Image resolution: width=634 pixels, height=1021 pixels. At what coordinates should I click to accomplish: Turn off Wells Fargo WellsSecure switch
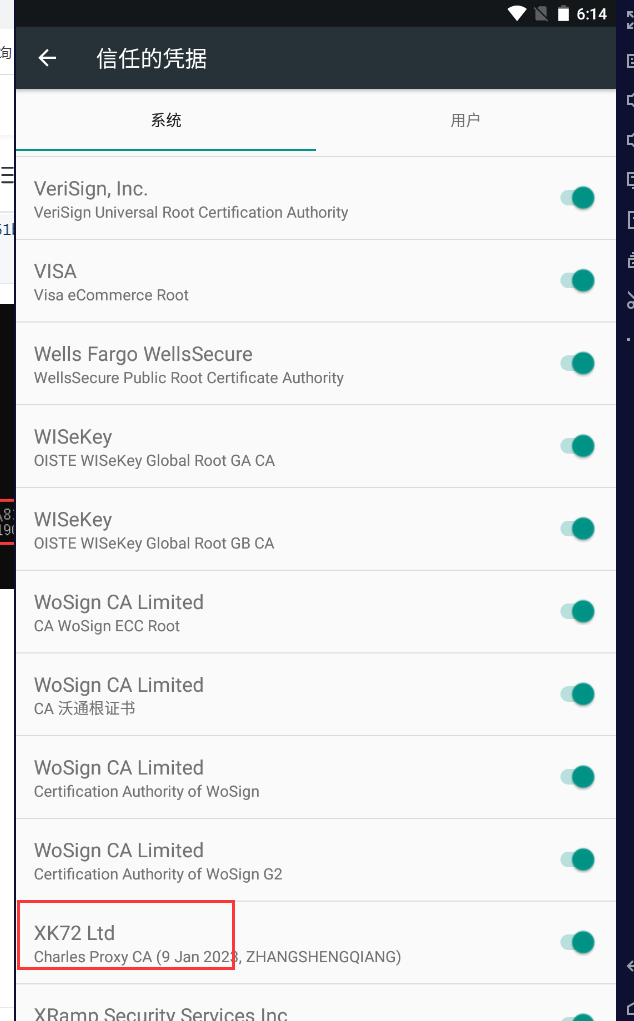pyautogui.click(x=577, y=363)
